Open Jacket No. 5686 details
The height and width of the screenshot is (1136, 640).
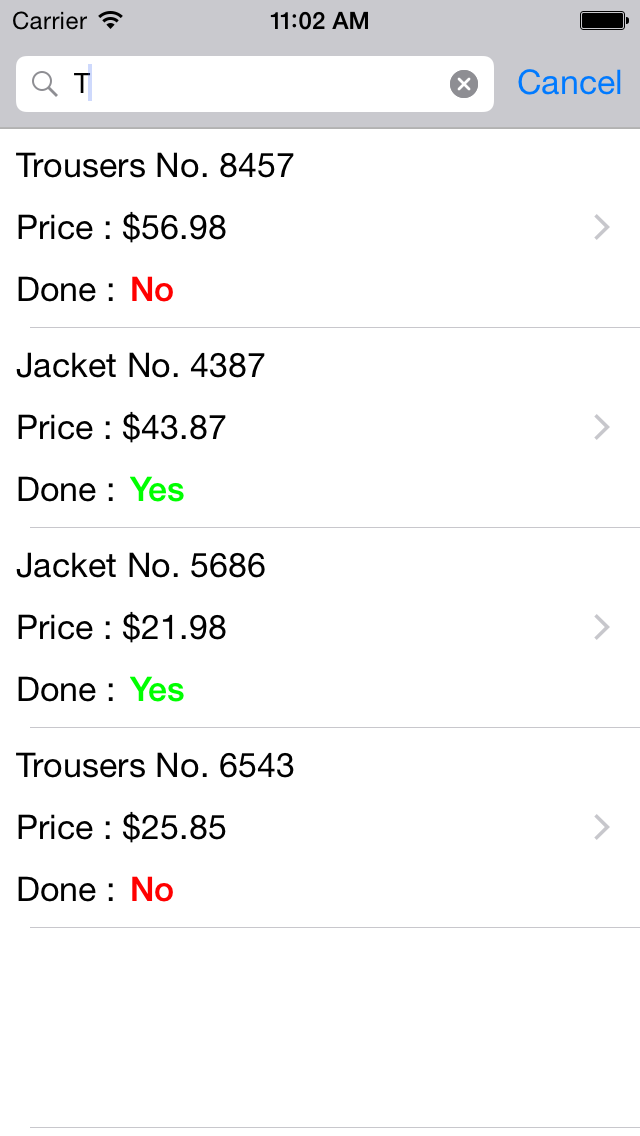(x=320, y=628)
